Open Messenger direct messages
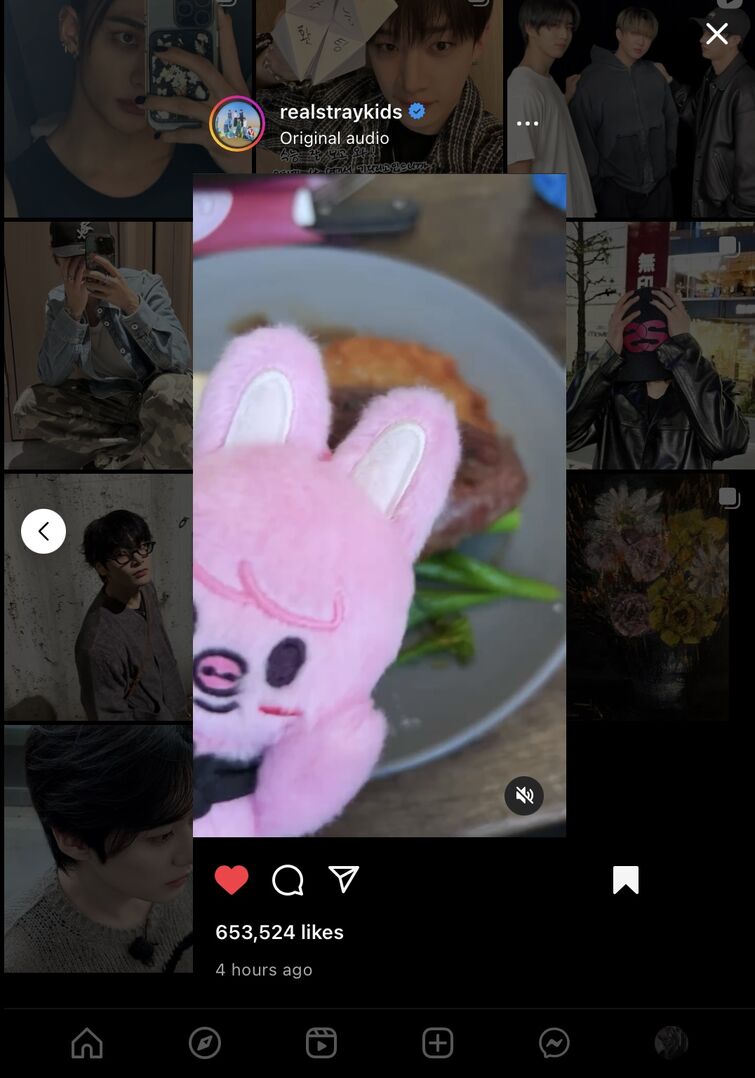 click(x=554, y=1043)
